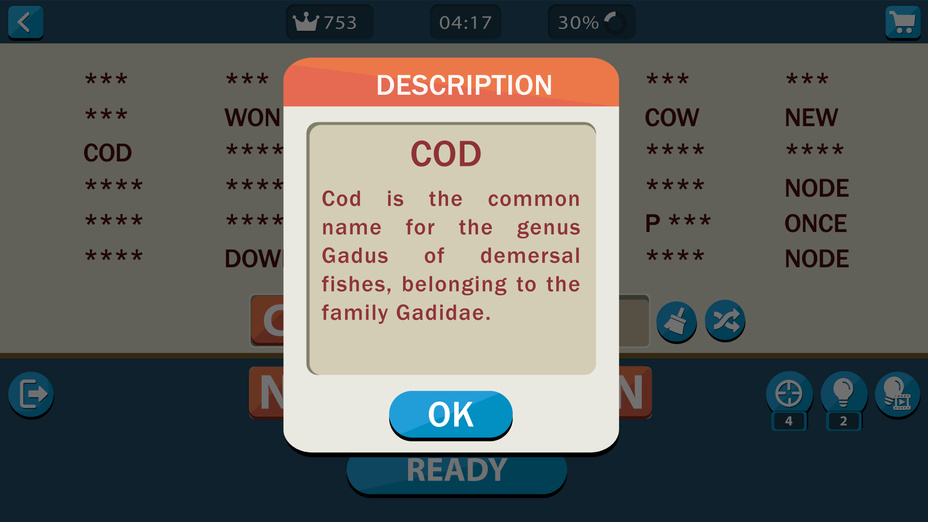Use the target hint

coord(789,393)
